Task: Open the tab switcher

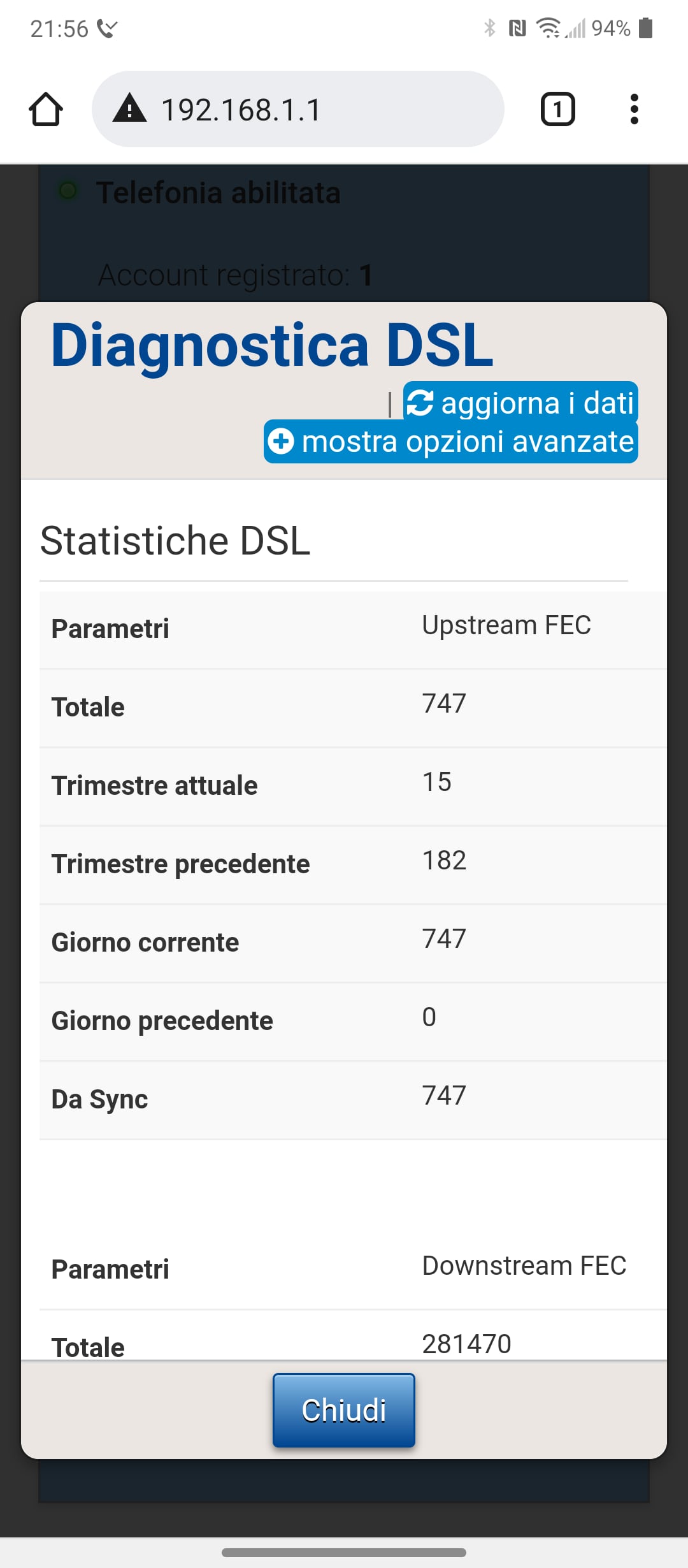Action: click(x=557, y=109)
